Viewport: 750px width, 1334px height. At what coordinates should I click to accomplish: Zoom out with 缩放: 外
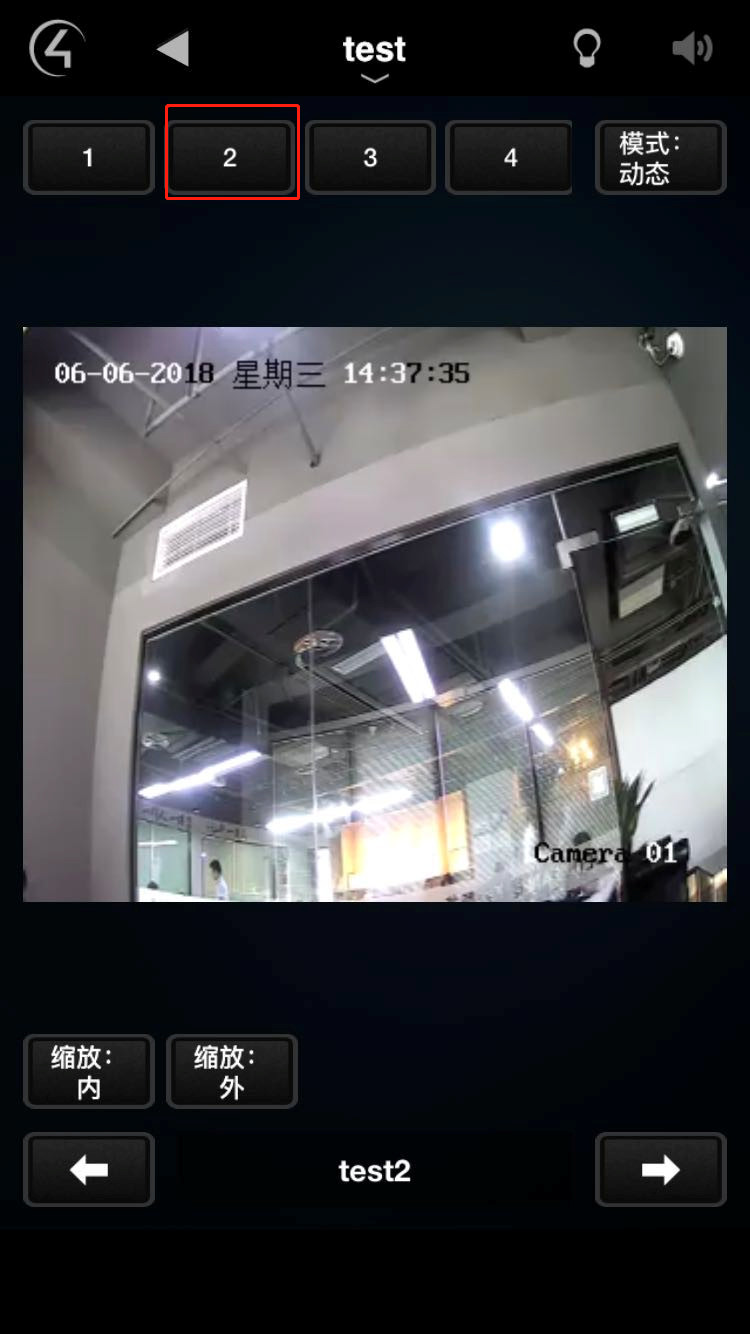click(231, 1071)
